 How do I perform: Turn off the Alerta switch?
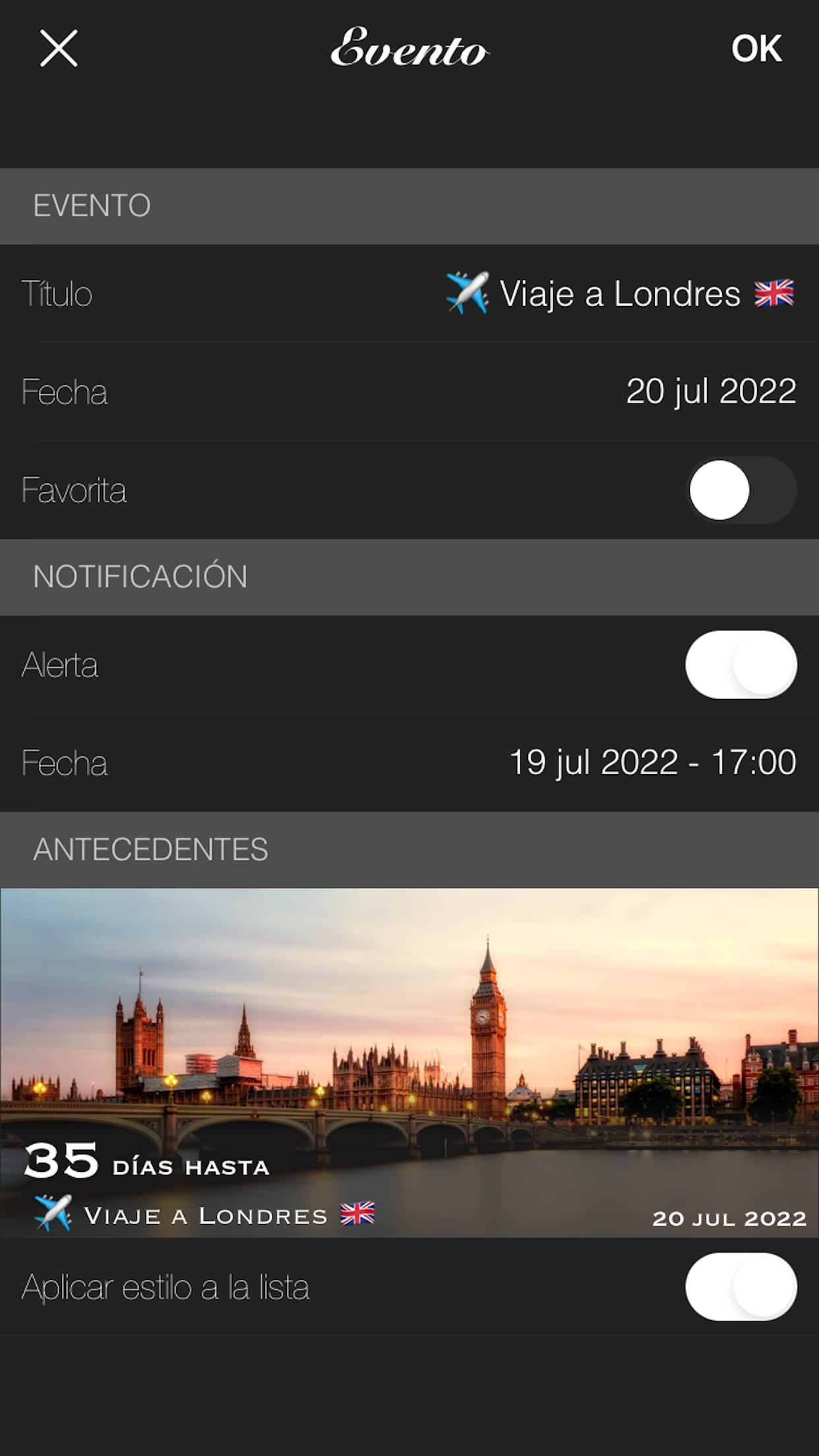(x=741, y=665)
